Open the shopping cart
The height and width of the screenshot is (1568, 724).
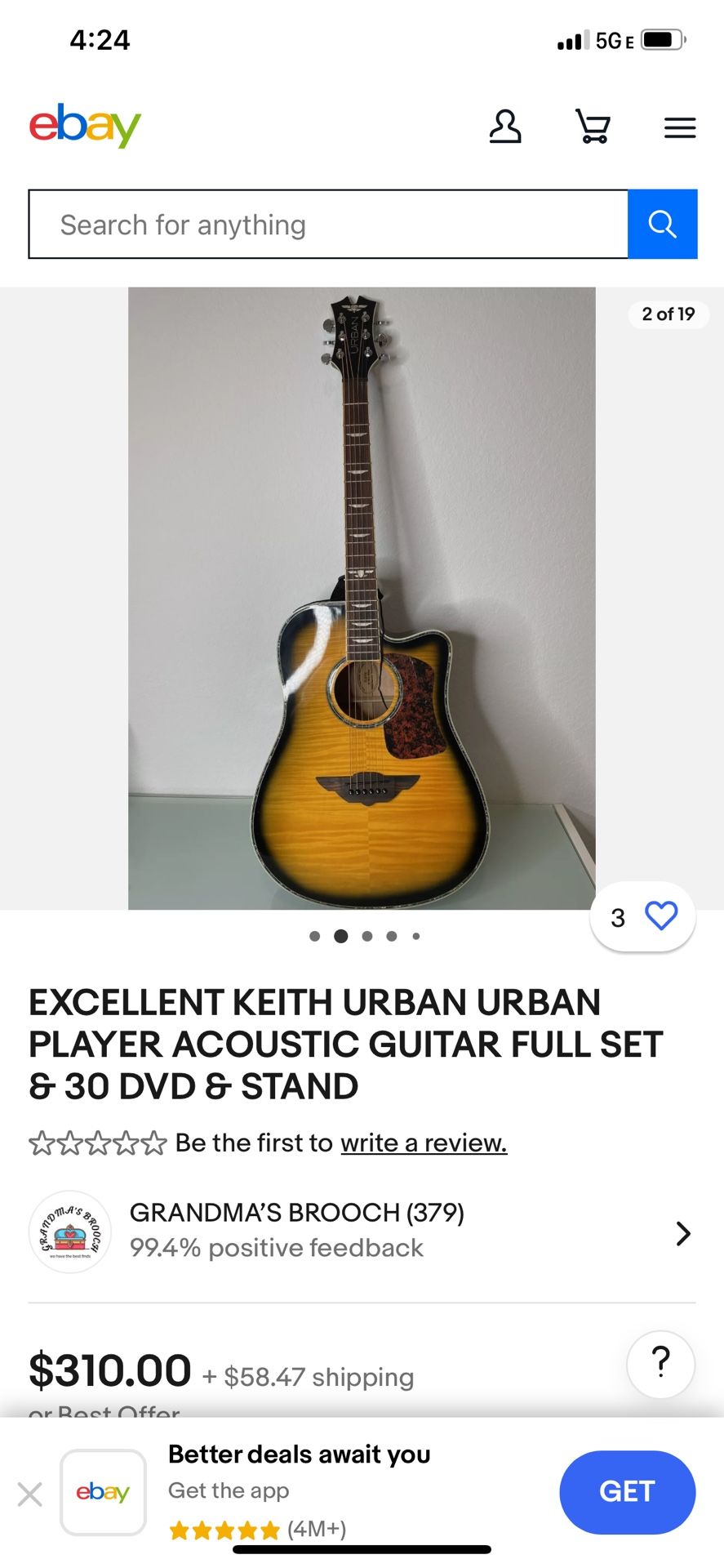pyautogui.click(x=593, y=127)
